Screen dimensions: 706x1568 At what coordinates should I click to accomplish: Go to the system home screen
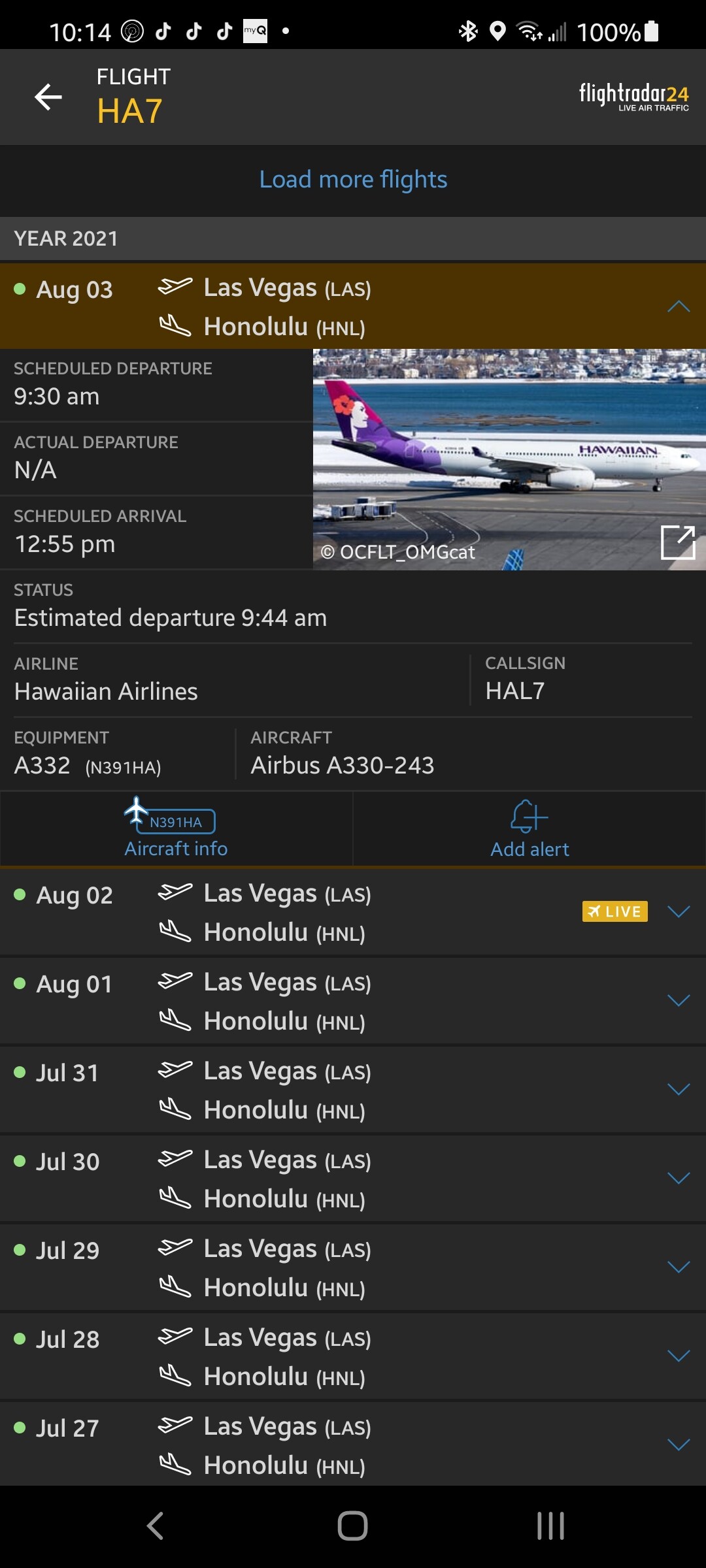click(x=353, y=1526)
